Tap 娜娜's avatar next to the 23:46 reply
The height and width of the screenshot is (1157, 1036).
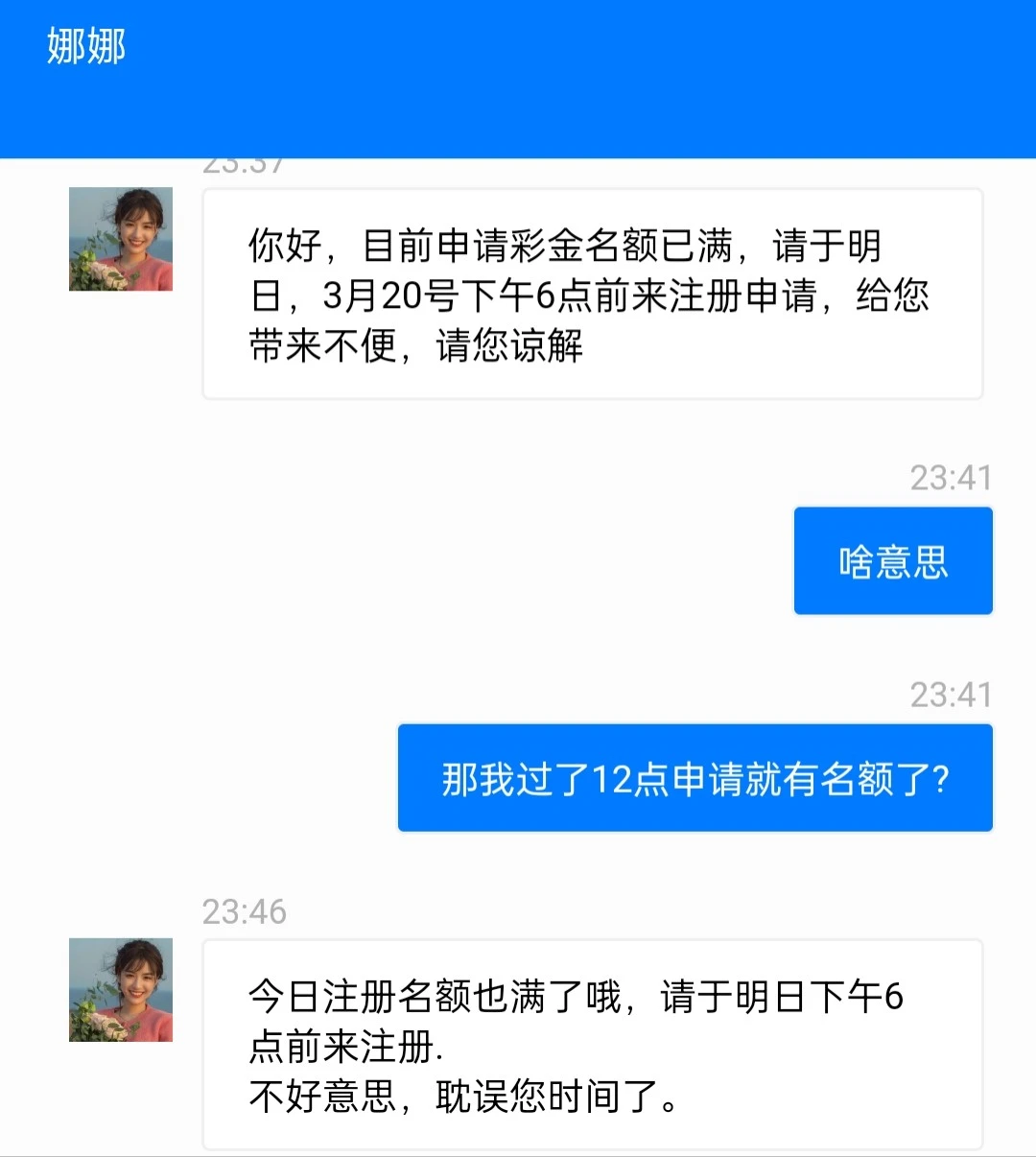(x=121, y=990)
